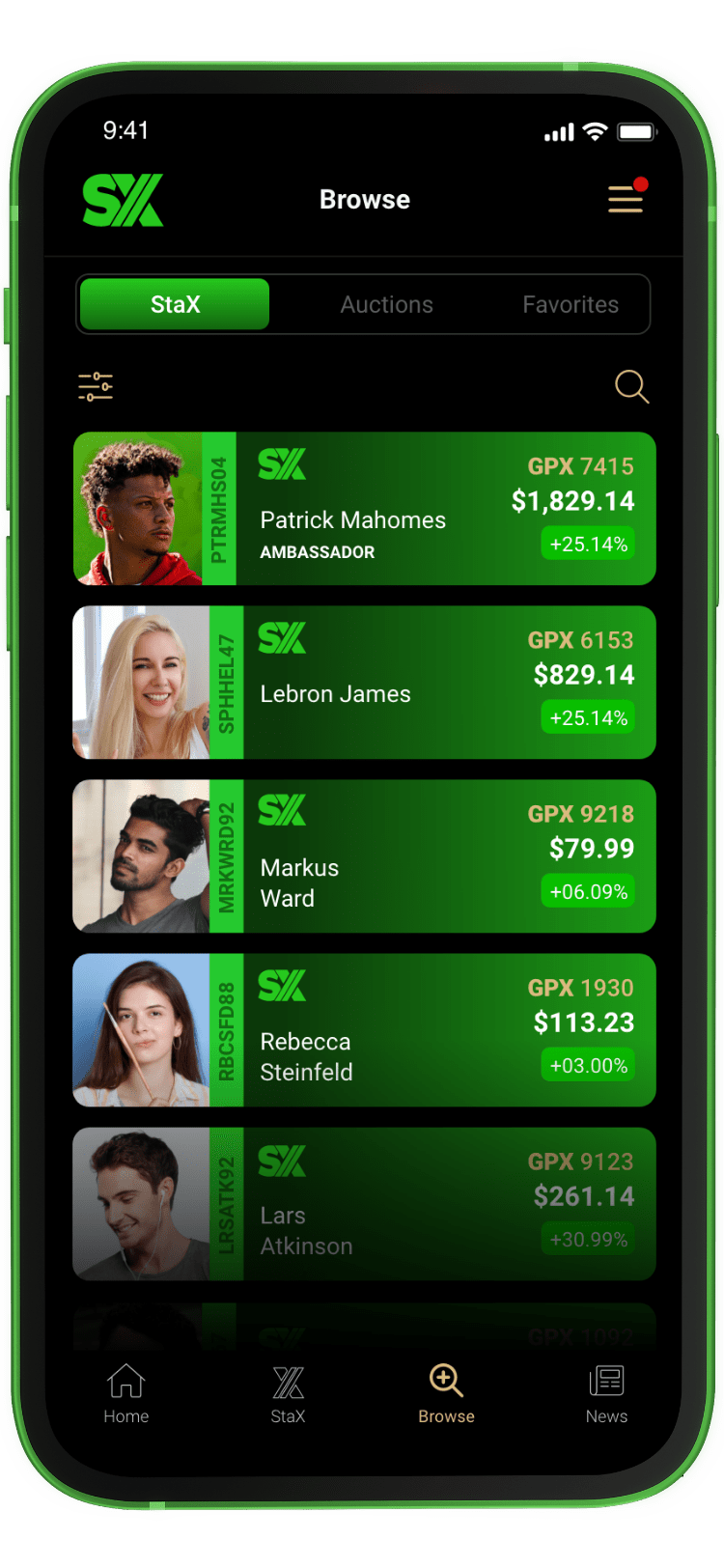Switch to the Favorites segment
The height and width of the screenshot is (1568, 724).
[571, 304]
